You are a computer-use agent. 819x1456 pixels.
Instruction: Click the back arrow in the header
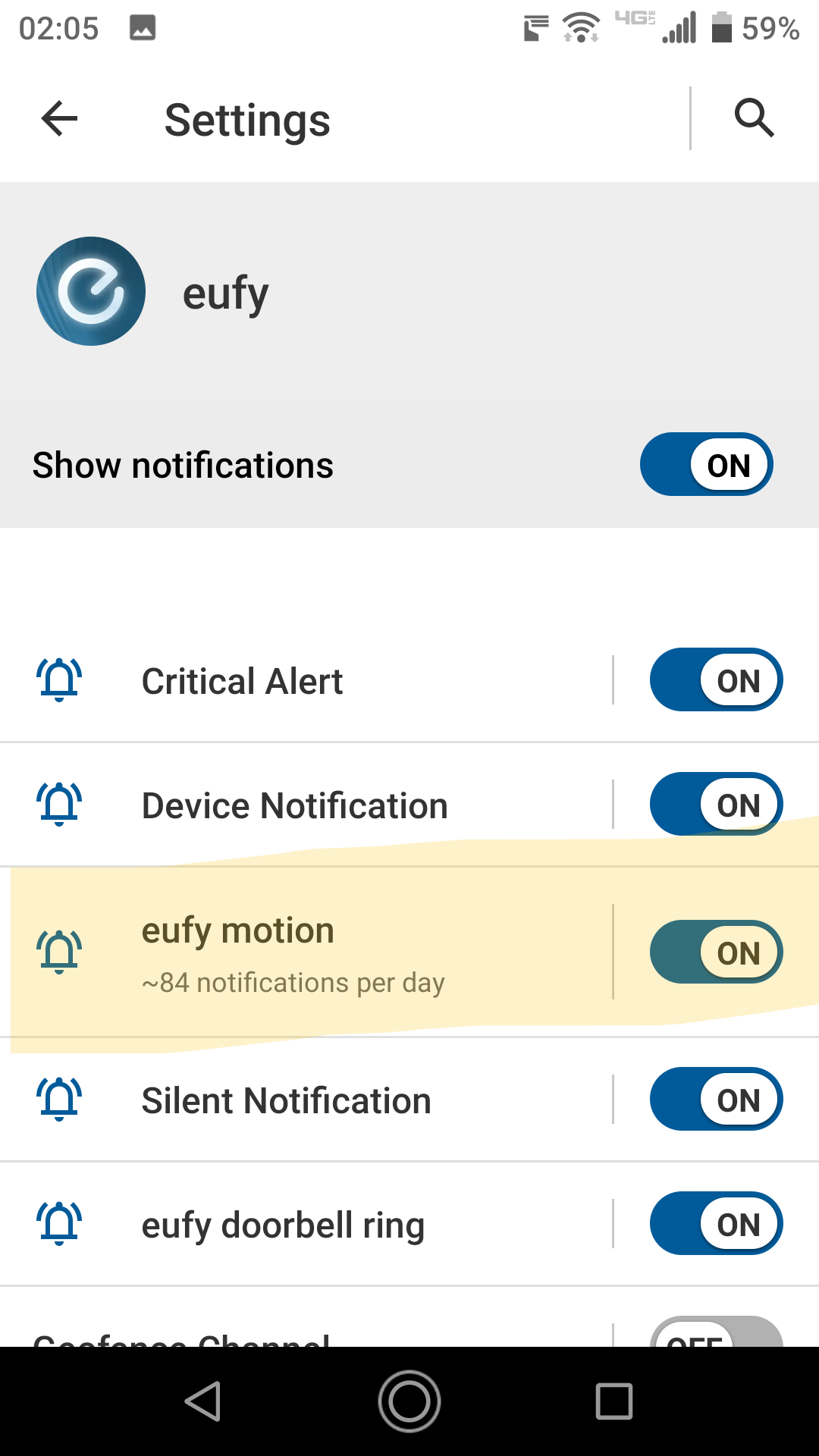tap(58, 119)
